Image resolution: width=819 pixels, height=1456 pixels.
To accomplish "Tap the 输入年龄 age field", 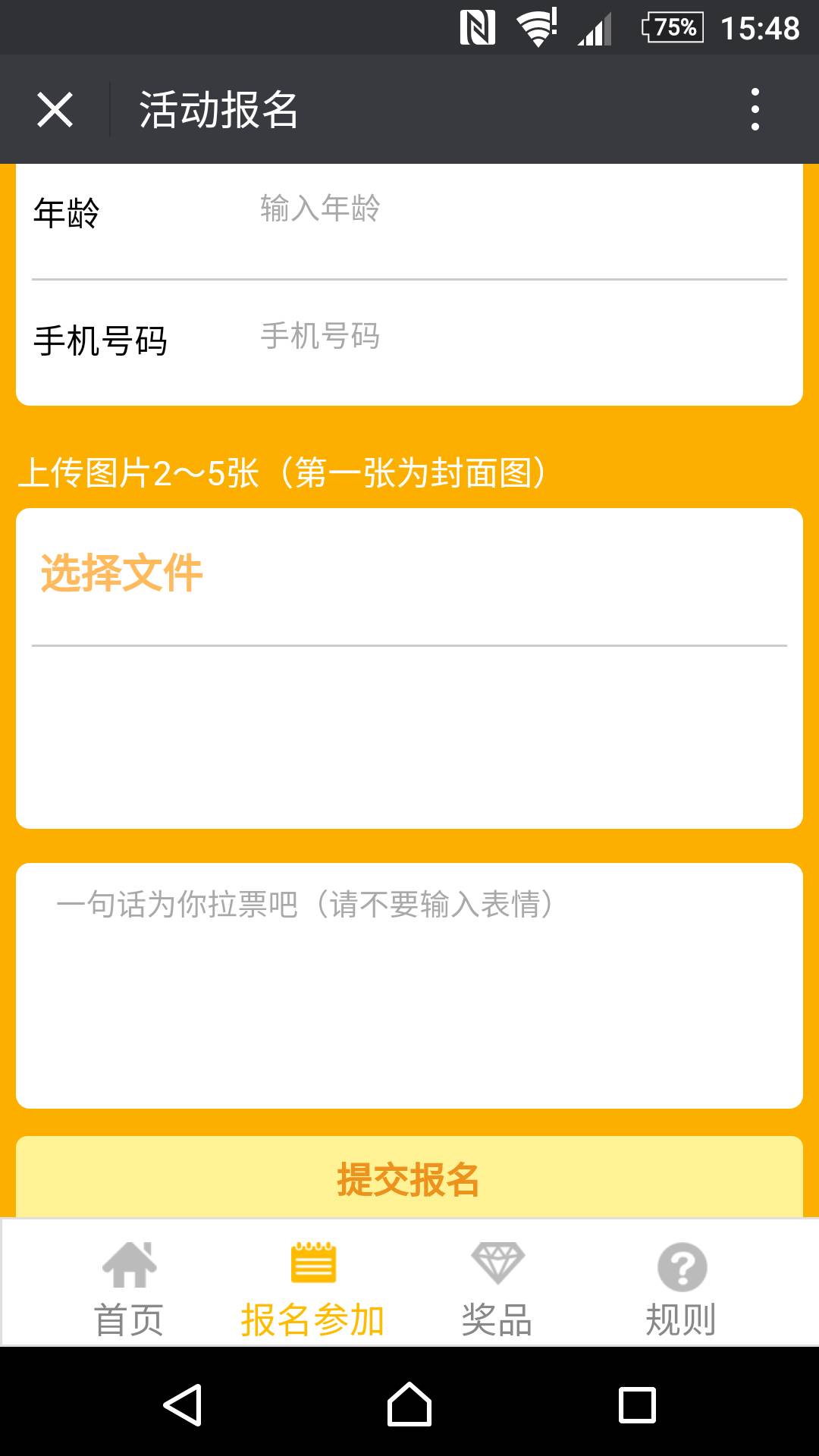I will coord(523,209).
